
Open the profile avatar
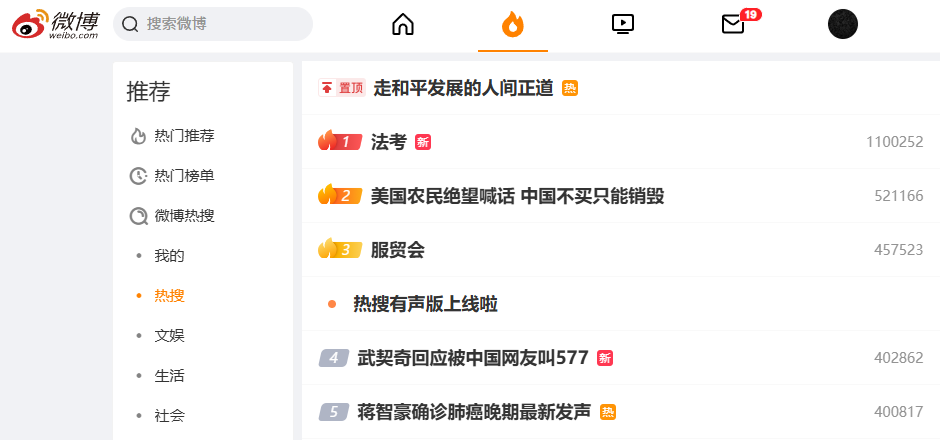pyautogui.click(x=843, y=25)
